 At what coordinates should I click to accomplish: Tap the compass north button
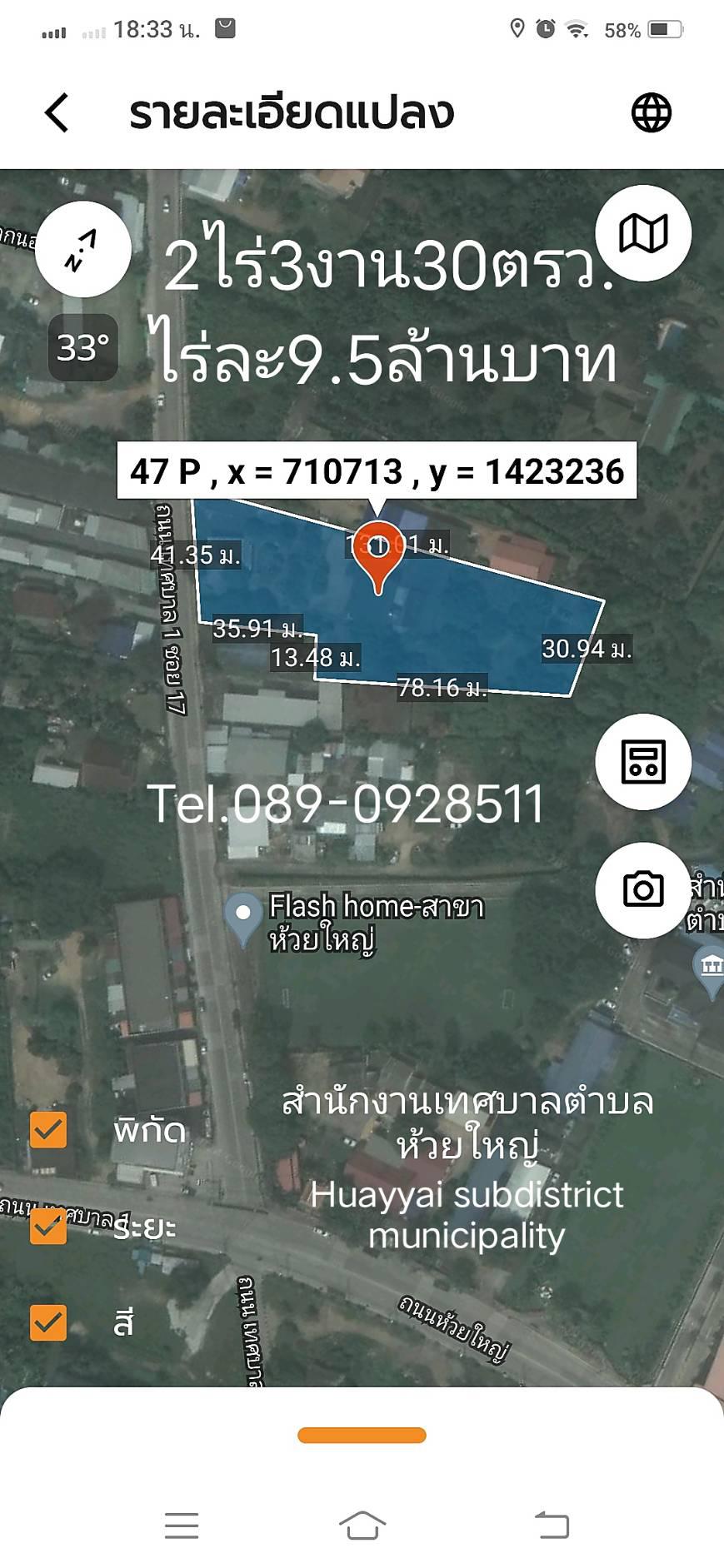coord(83,249)
